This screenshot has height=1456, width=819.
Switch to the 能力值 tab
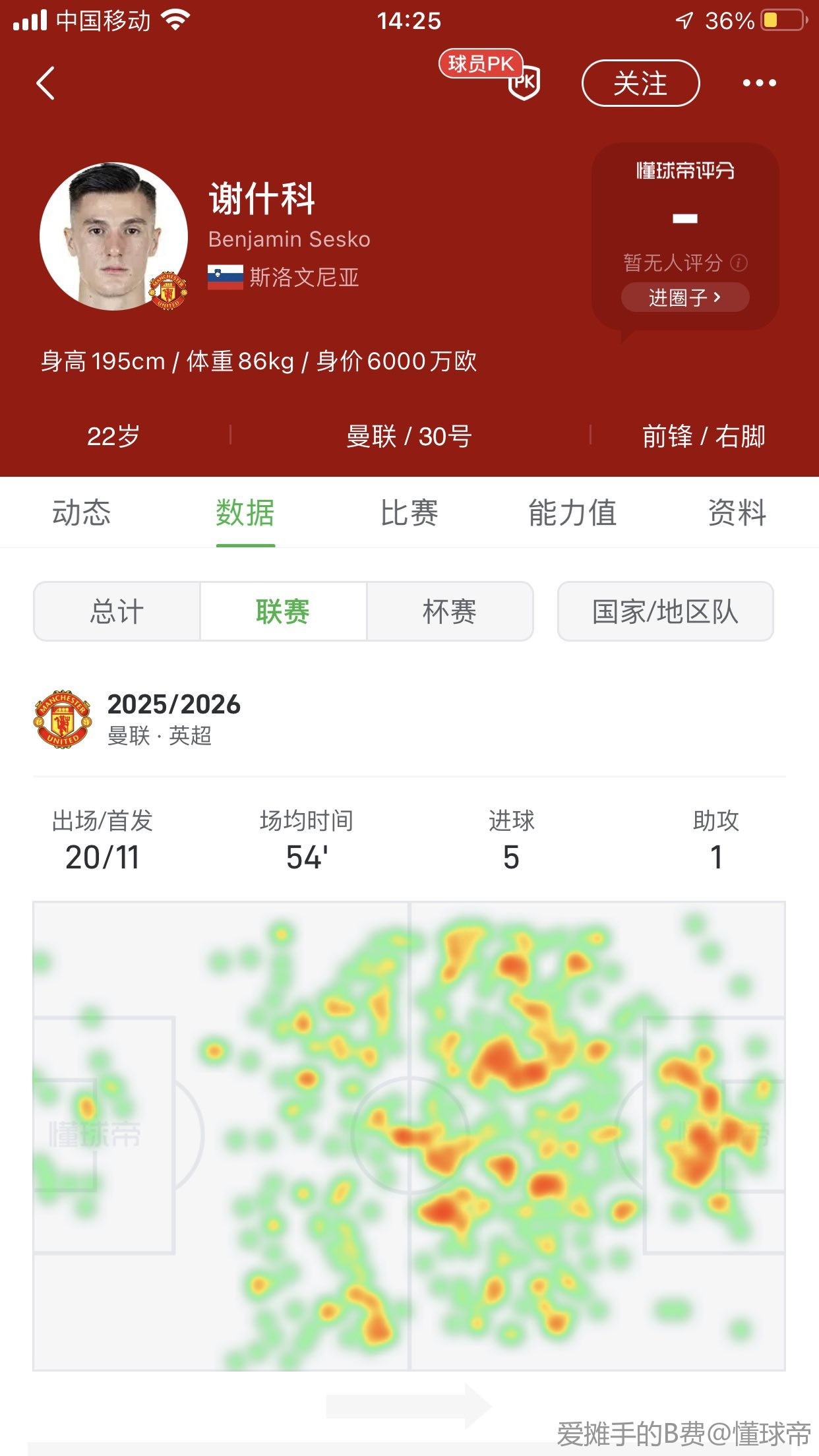click(x=572, y=512)
